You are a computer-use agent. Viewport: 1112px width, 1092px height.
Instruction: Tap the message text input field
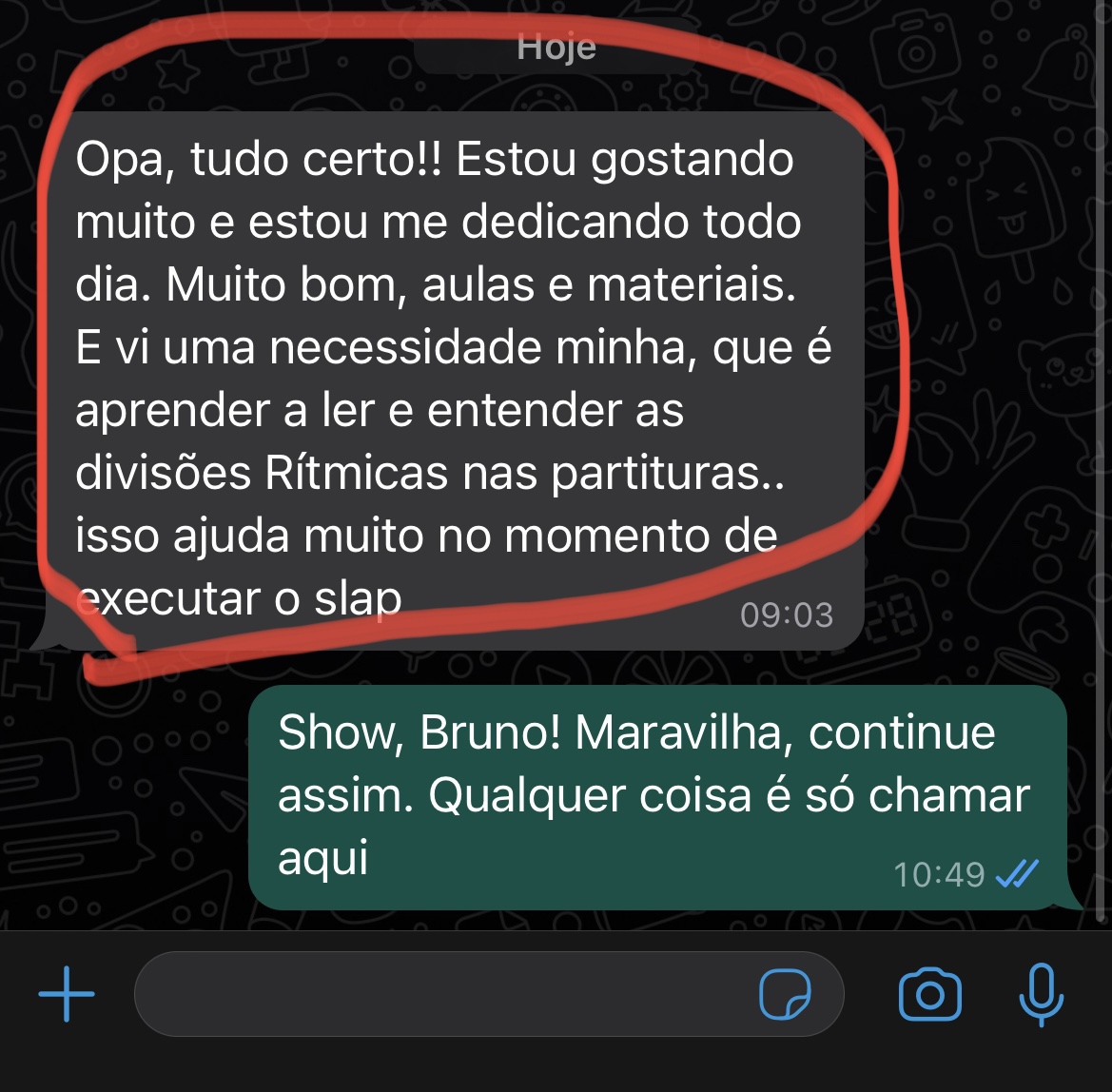438,994
